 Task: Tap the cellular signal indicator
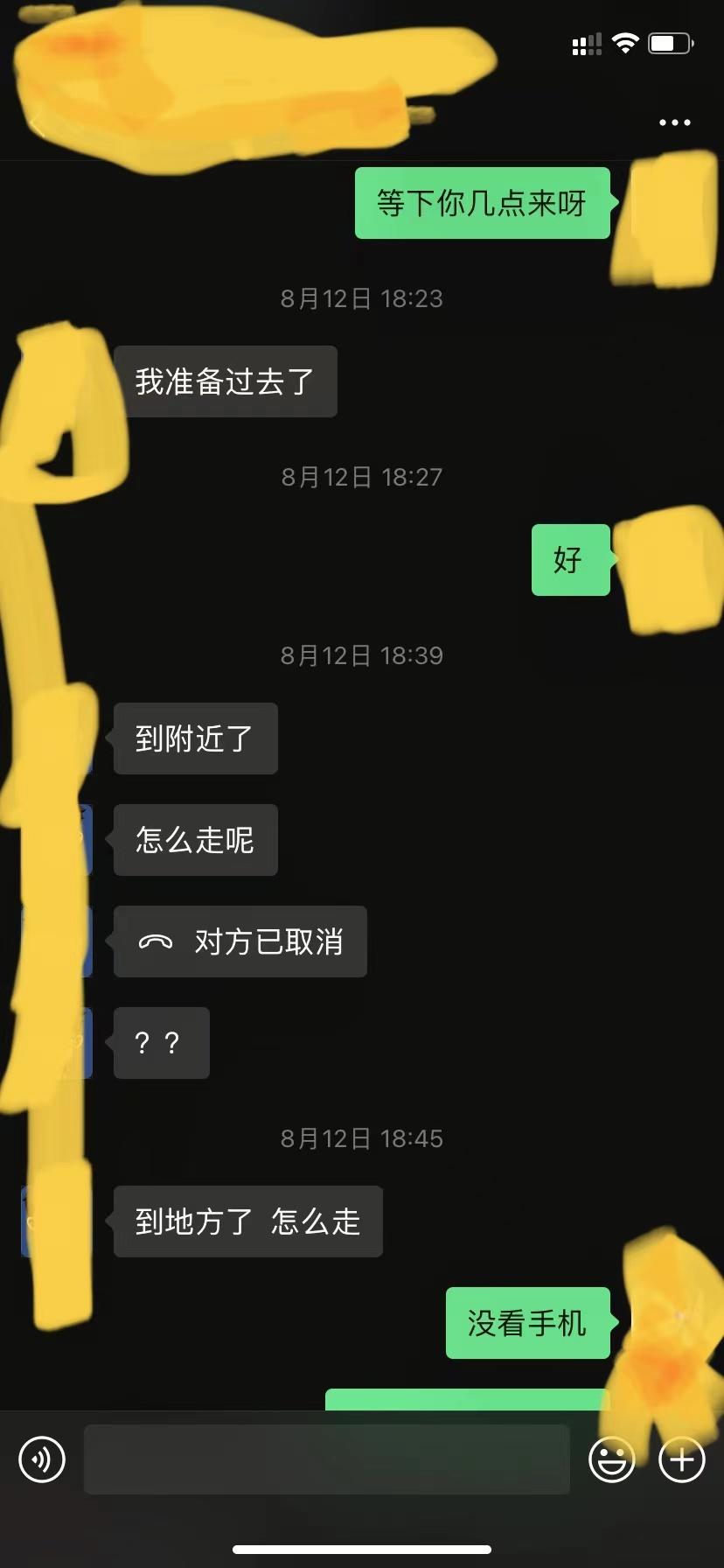[x=587, y=42]
